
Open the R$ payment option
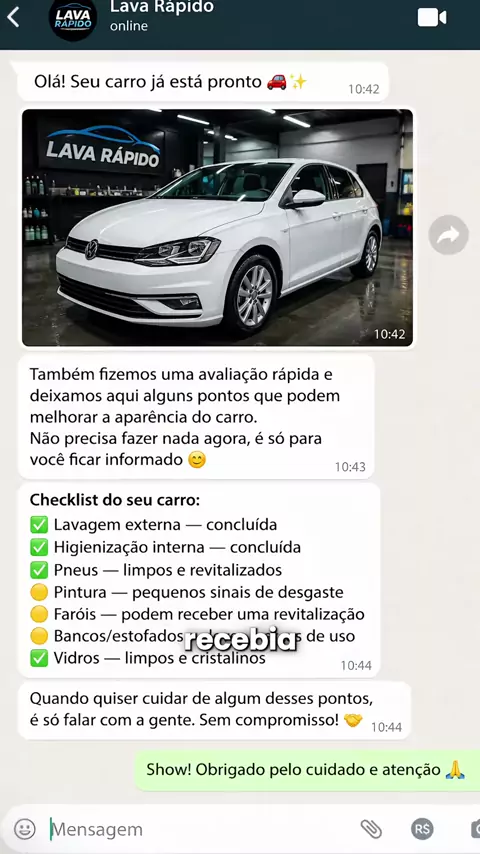coord(422,829)
